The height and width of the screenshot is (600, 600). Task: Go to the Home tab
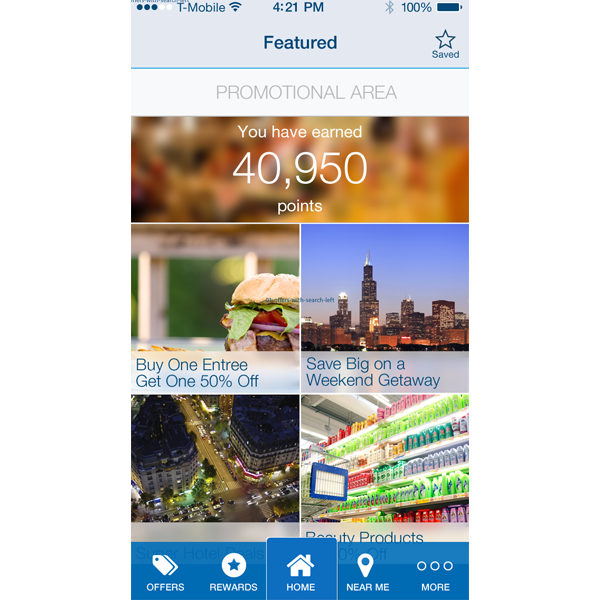pyautogui.click(x=300, y=573)
